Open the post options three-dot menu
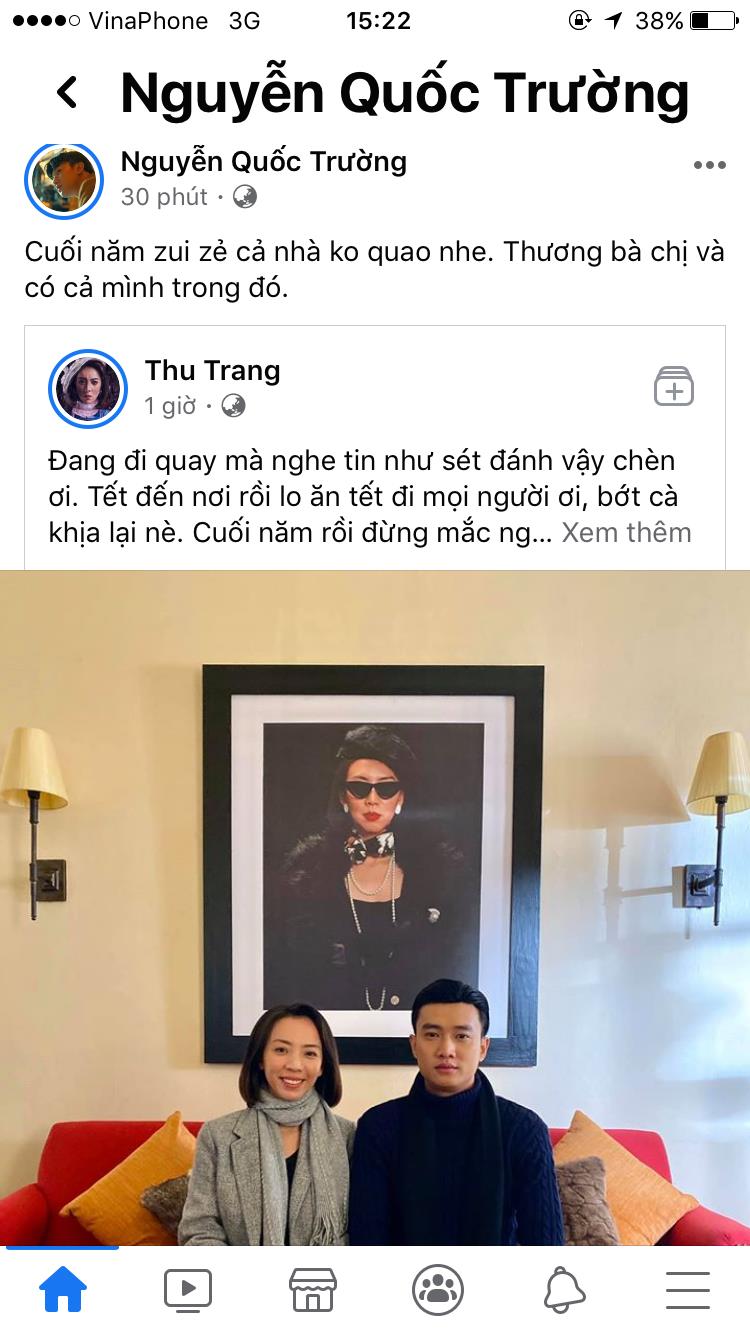 (709, 166)
